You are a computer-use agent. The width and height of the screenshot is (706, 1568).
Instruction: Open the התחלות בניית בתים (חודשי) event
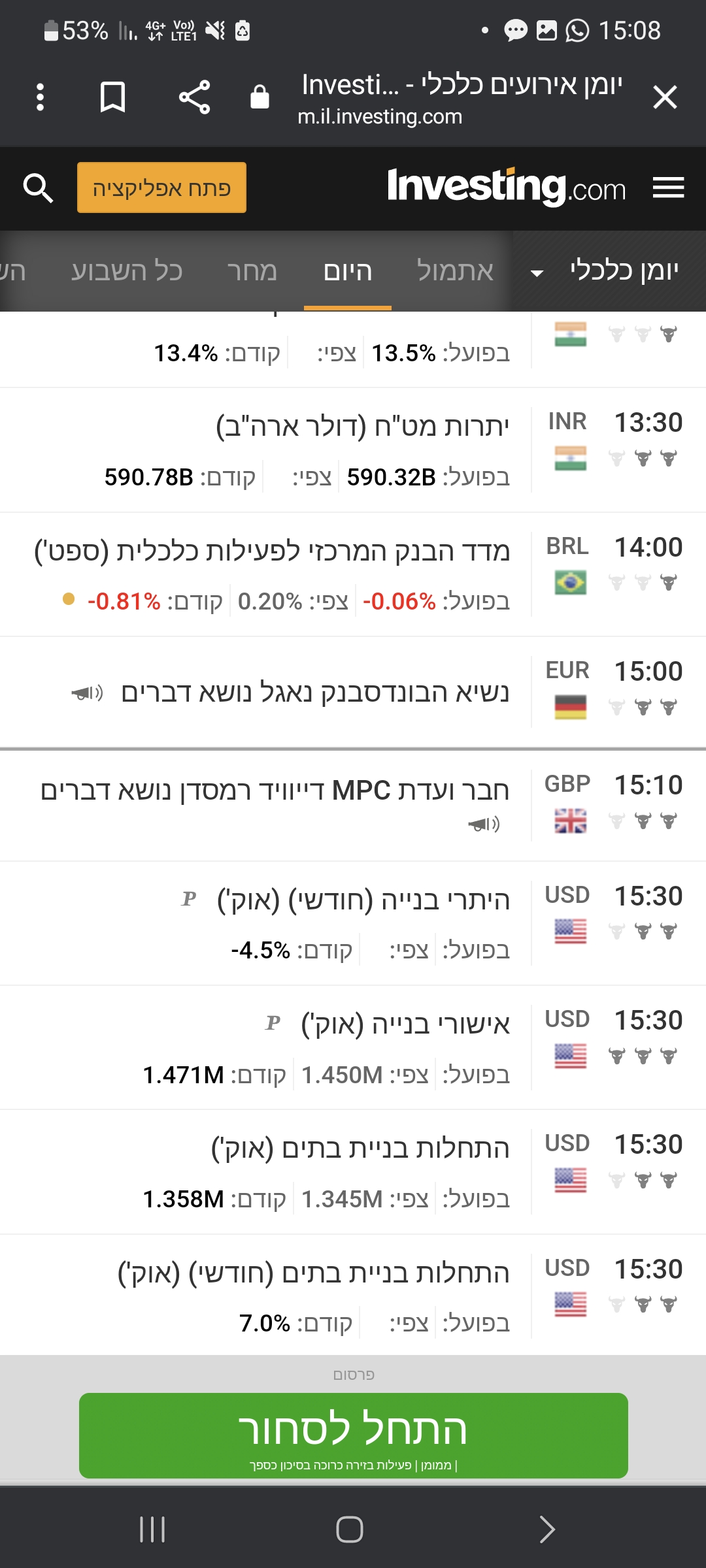[x=314, y=1273]
